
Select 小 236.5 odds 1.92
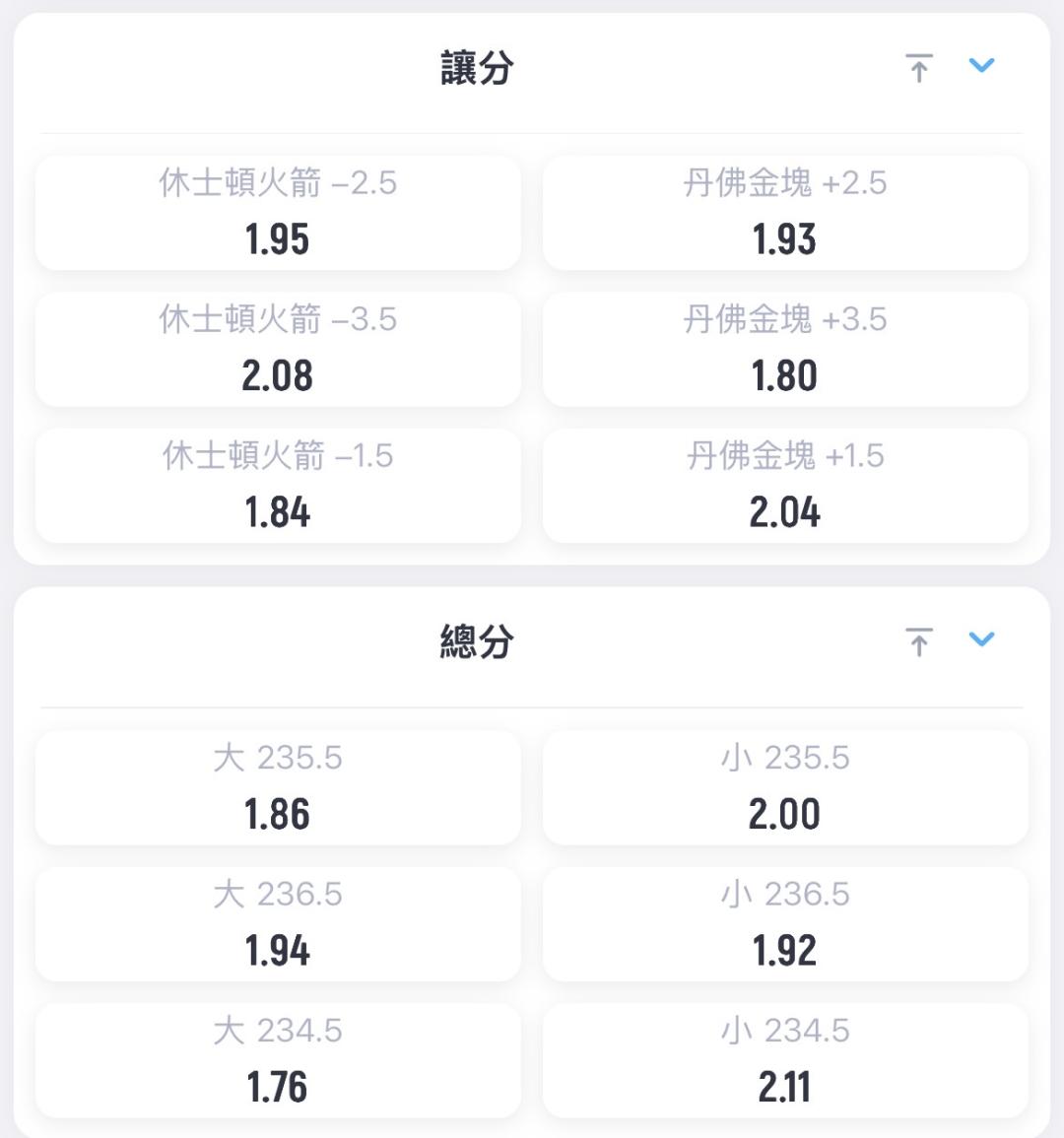(785, 924)
